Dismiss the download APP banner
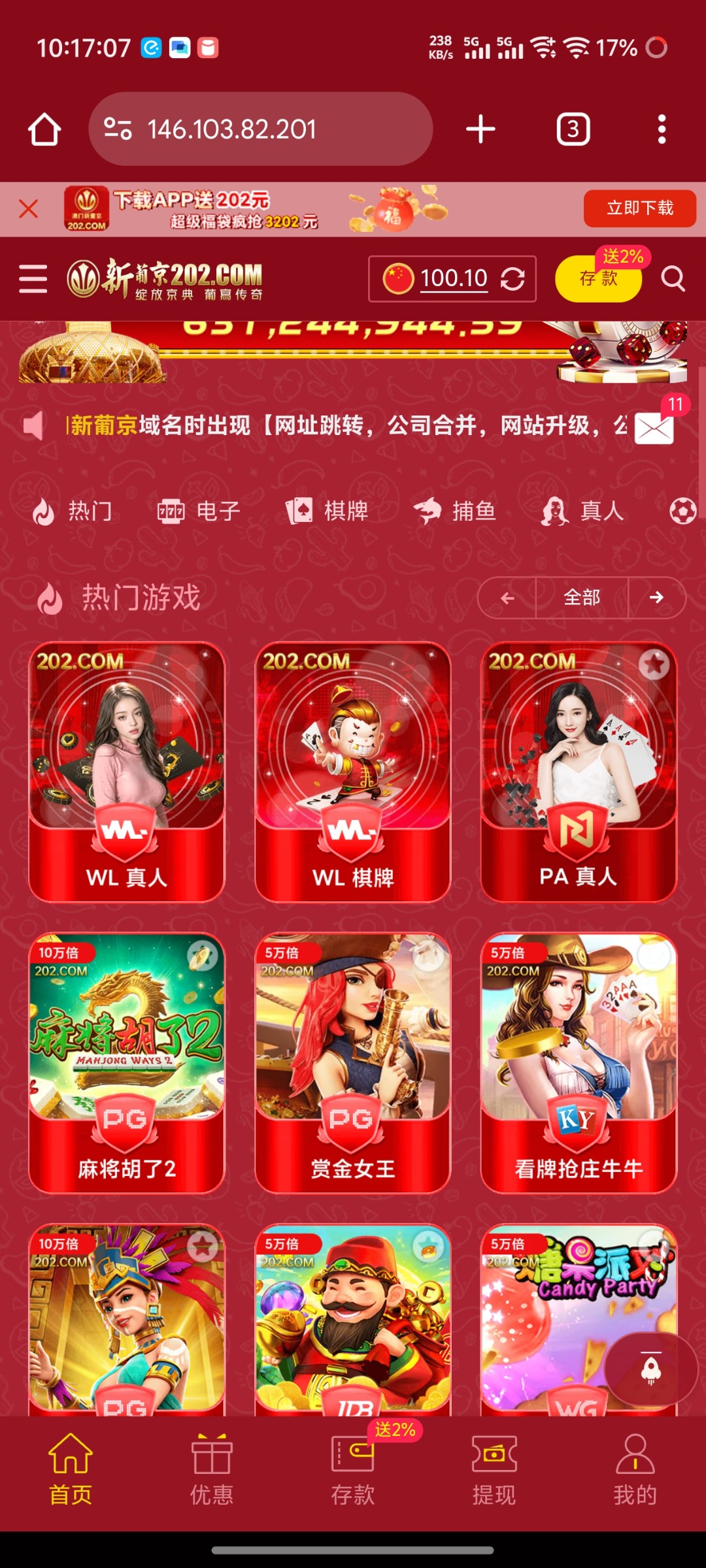The image size is (706, 1568). [x=28, y=209]
